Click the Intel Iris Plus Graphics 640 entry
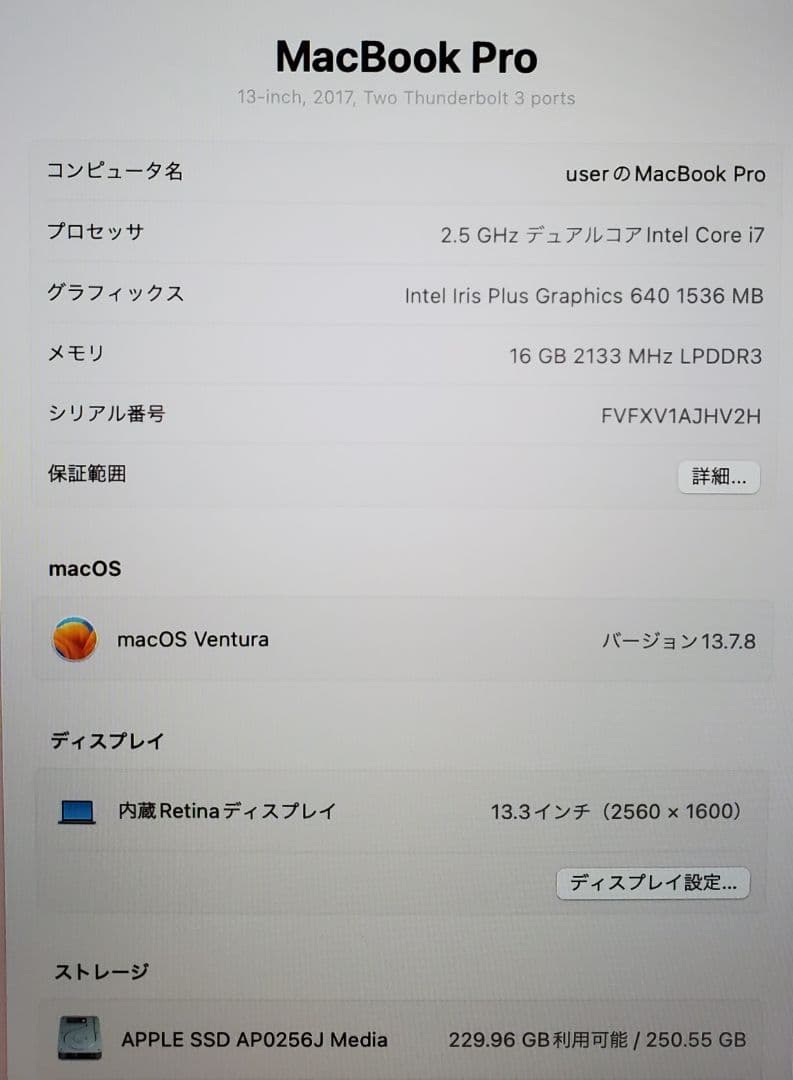The height and width of the screenshot is (1080, 793). [584, 295]
